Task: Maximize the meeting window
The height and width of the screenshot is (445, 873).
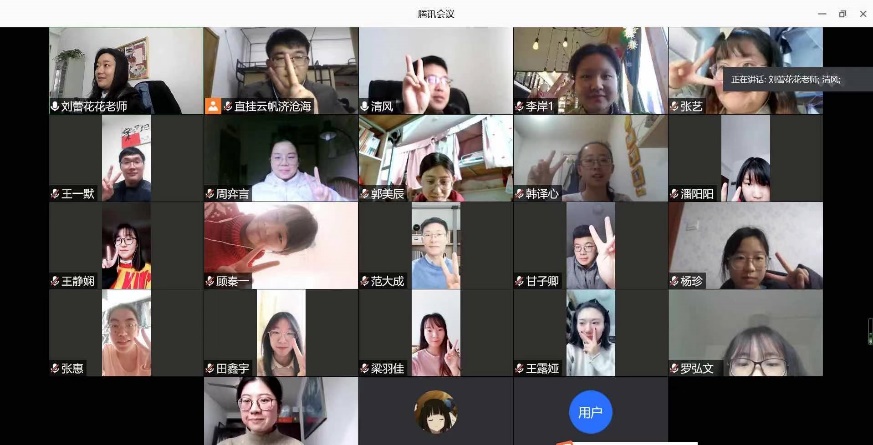Action: [842, 13]
